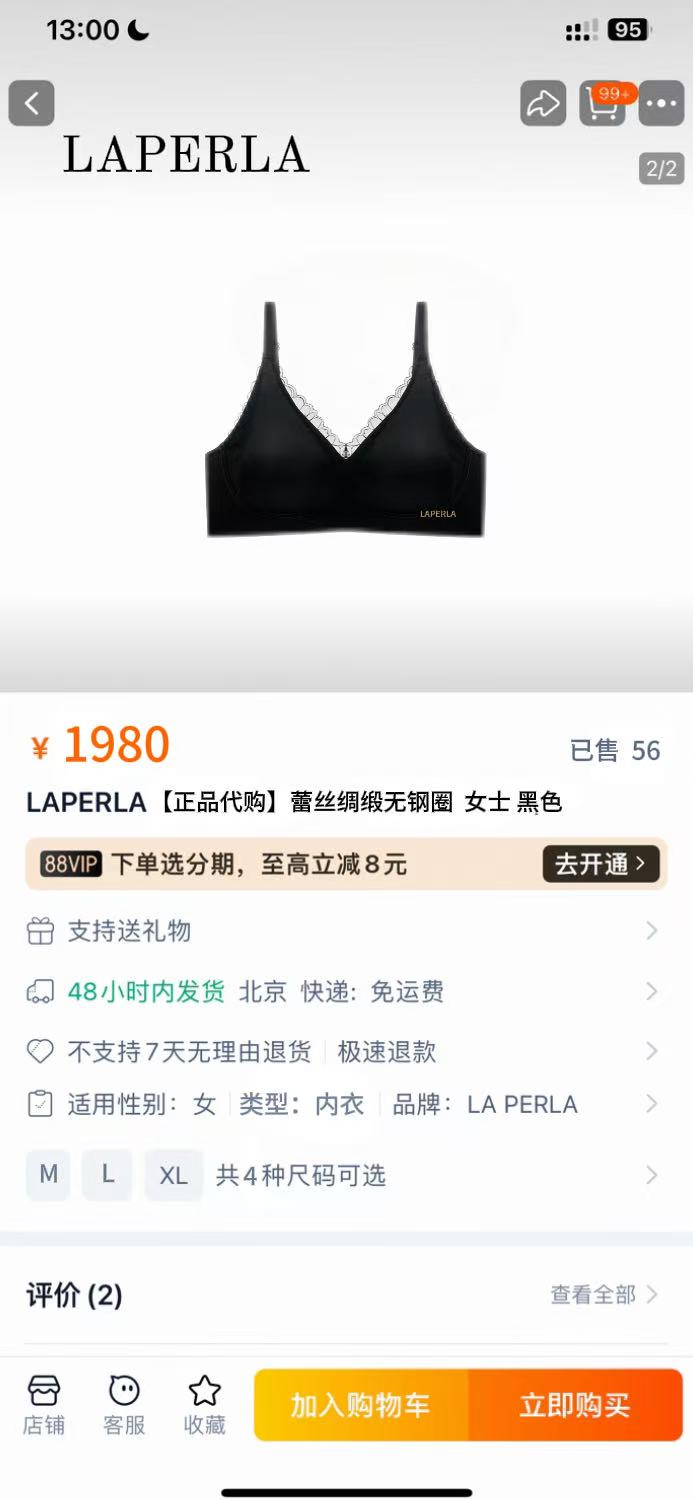Screen dimensions: 693x1500
Task: Choose size XL
Action: [x=173, y=1175]
